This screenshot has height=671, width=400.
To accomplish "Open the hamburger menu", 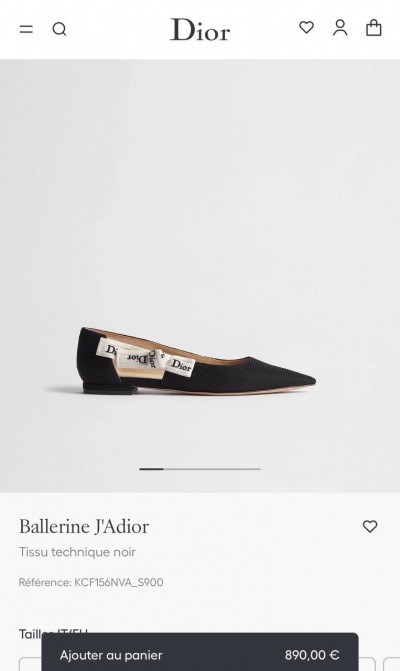I will (x=26, y=29).
